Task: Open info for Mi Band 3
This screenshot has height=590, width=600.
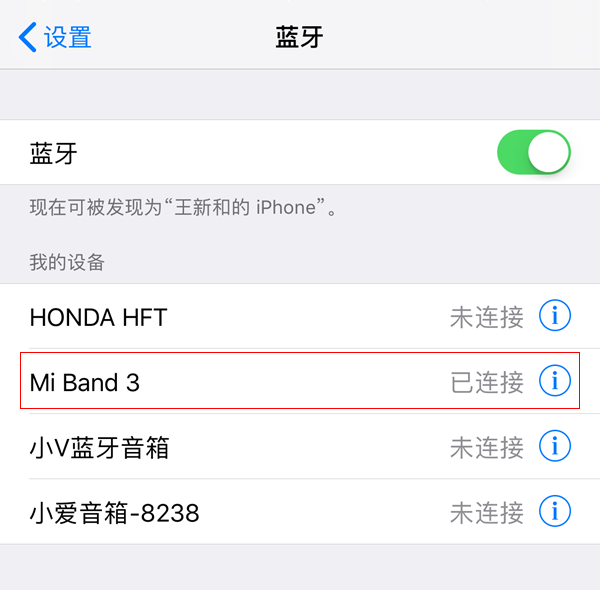Action: [x=555, y=381]
